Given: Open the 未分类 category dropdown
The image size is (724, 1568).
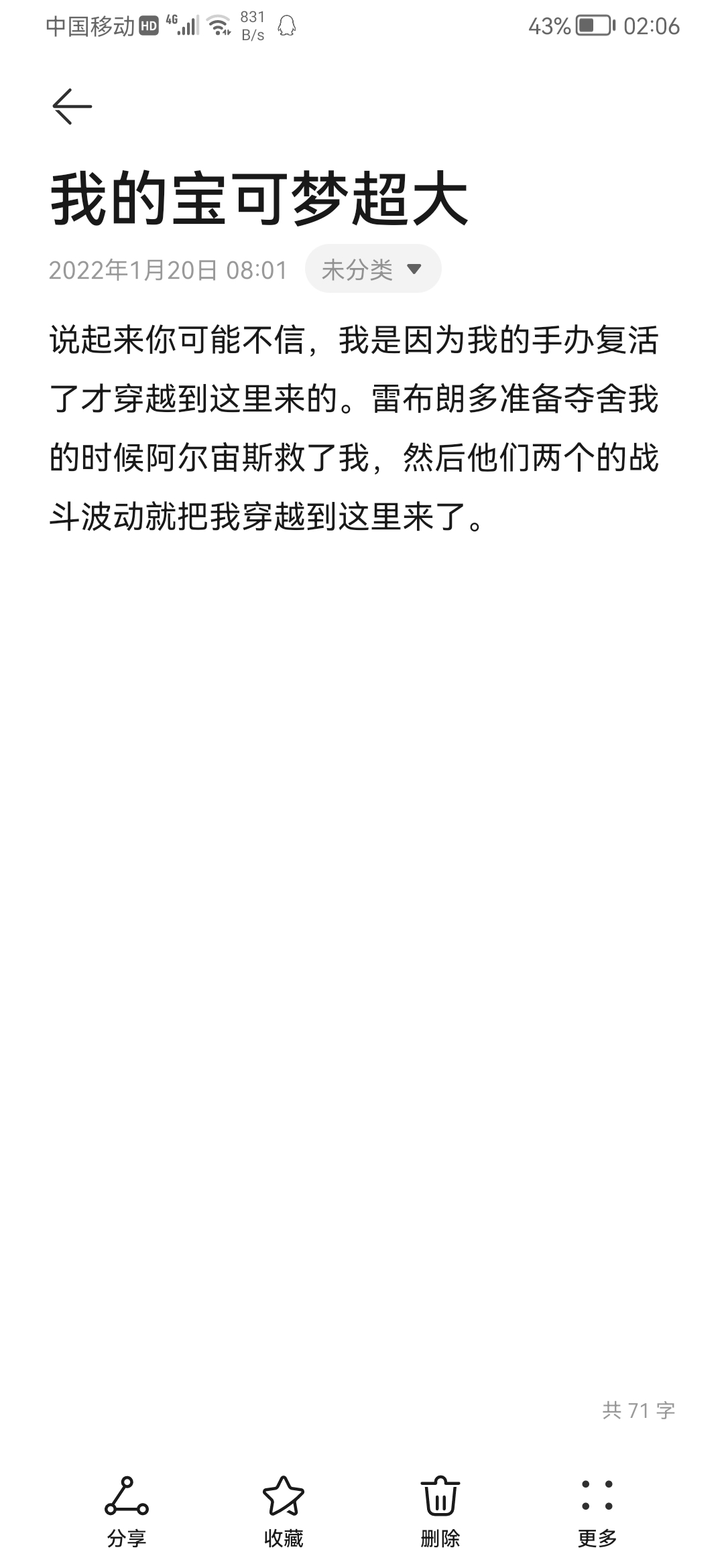Looking at the screenshot, I should (373, 269).
